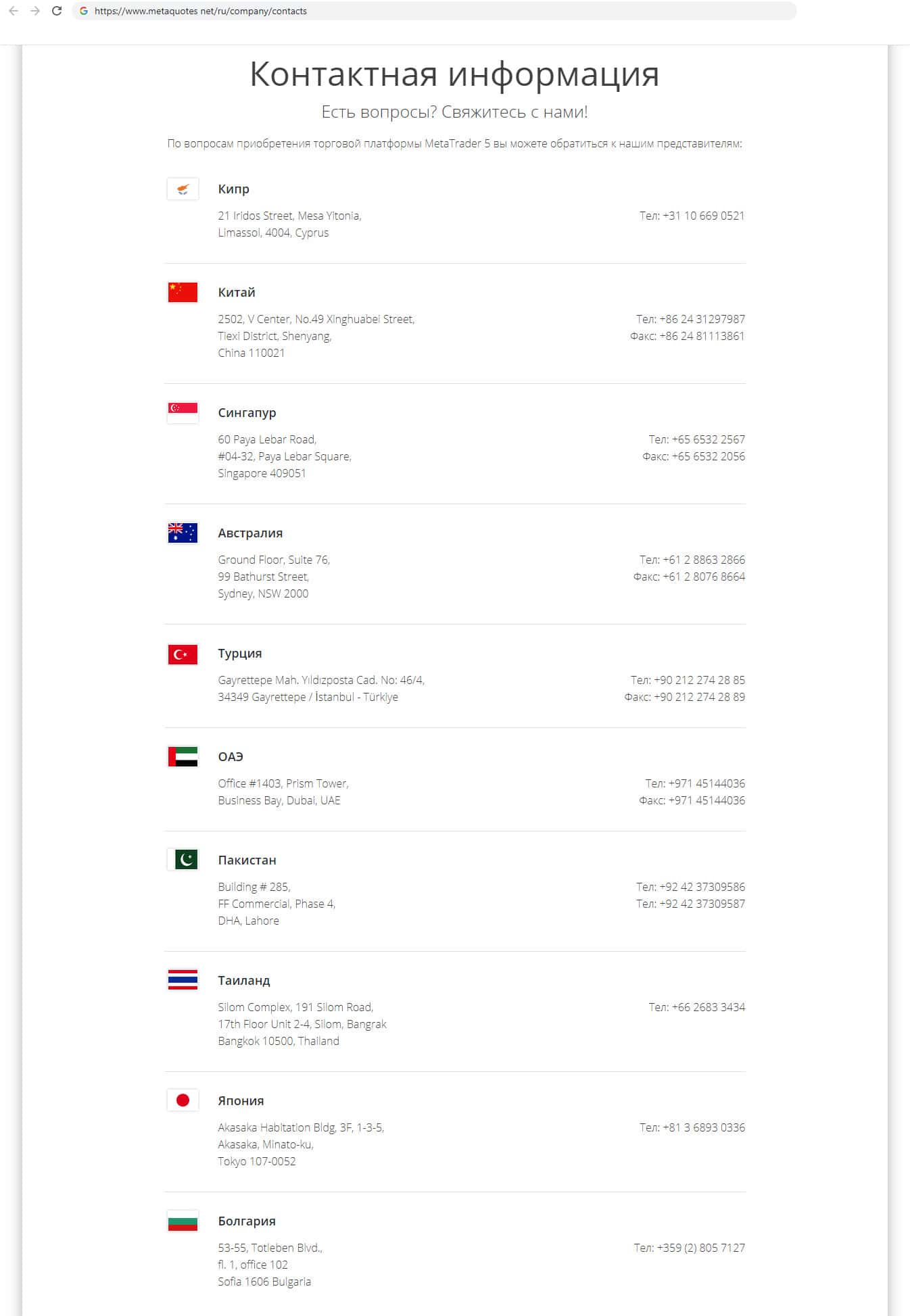This screenshot has height=1316, width=910.
Task: Go forward to the next page
Action: point(35,11)
